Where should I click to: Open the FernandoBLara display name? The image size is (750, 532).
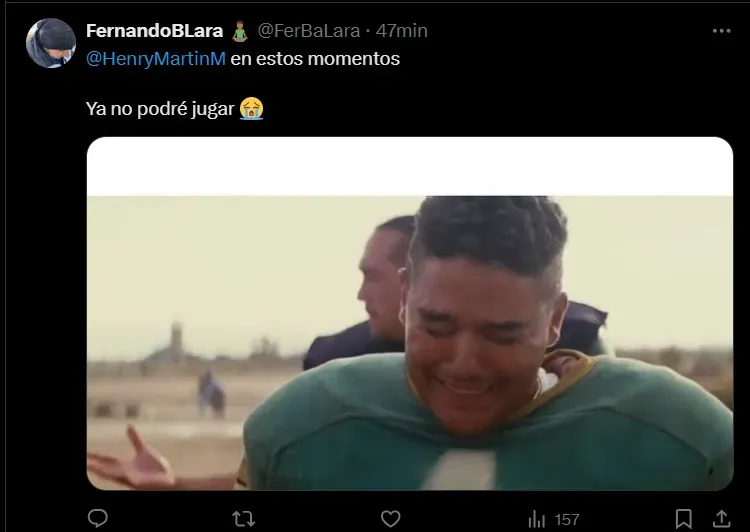(154, 31)
